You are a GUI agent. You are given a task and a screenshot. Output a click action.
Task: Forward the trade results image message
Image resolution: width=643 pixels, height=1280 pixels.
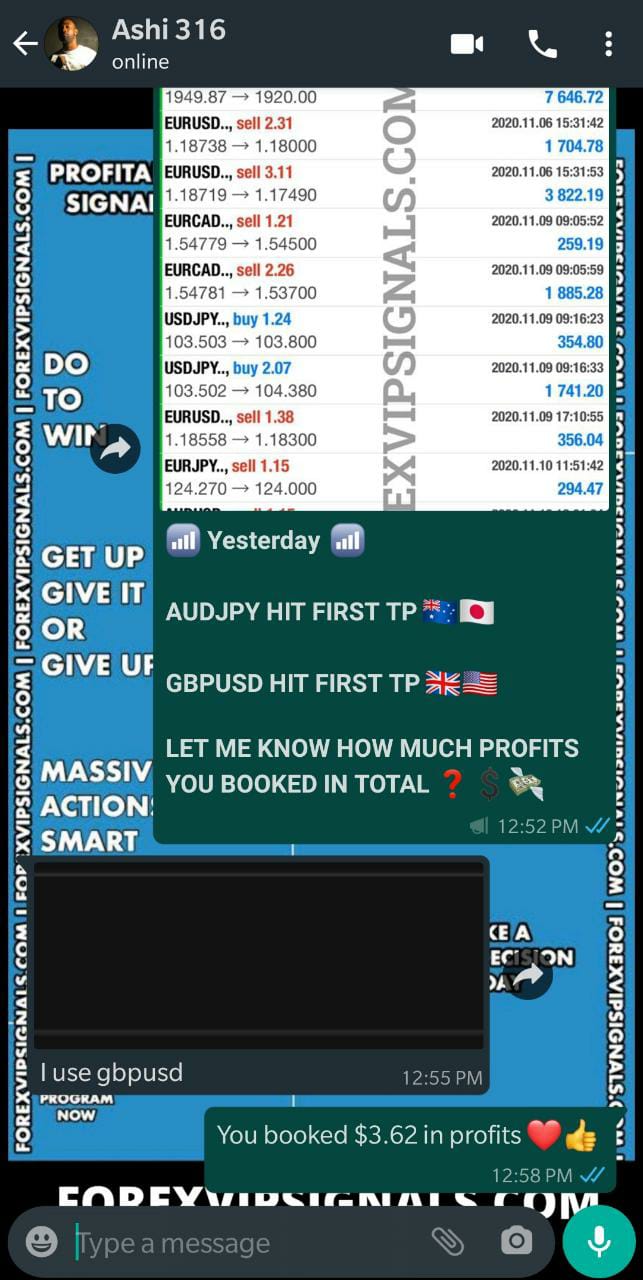[115, 450]
